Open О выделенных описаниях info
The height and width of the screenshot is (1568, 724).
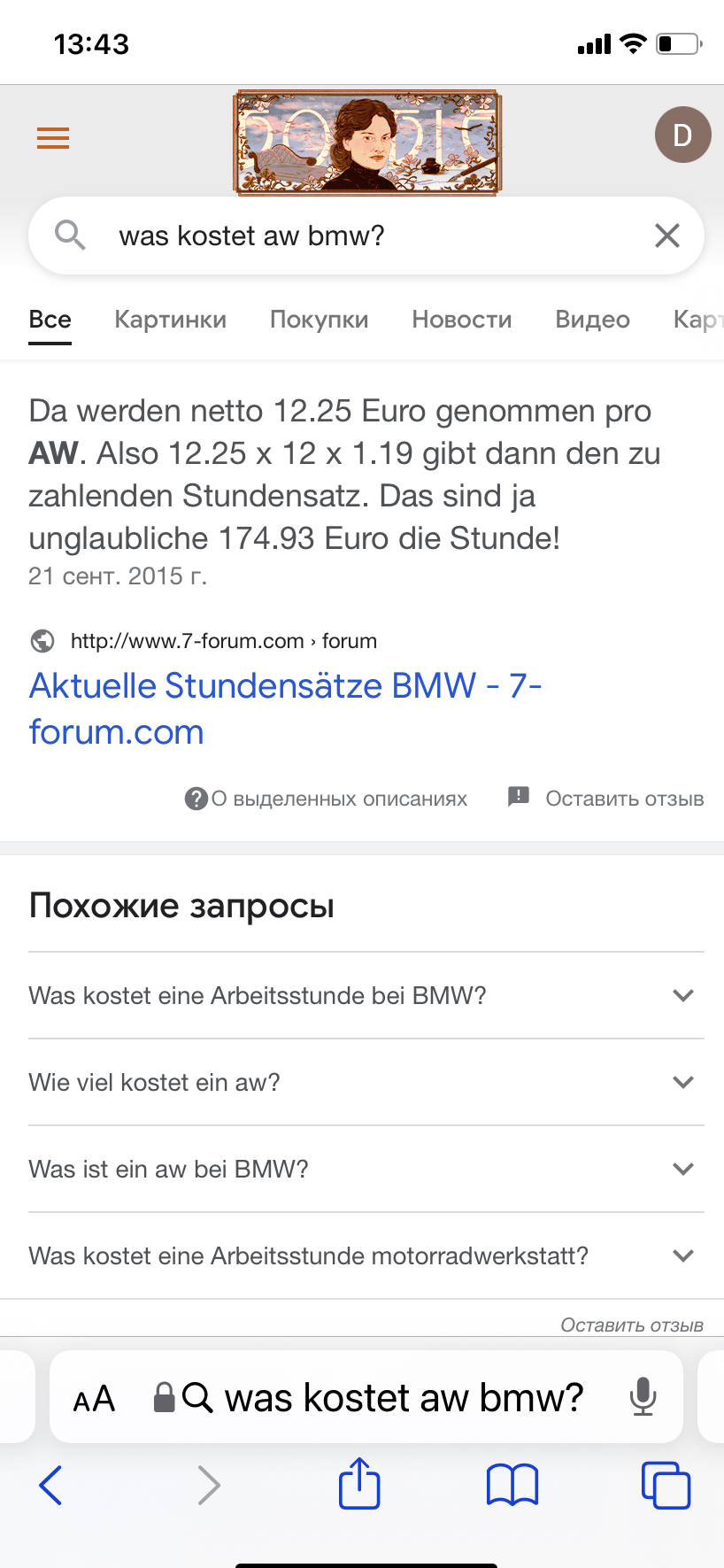tap(326, 799)
